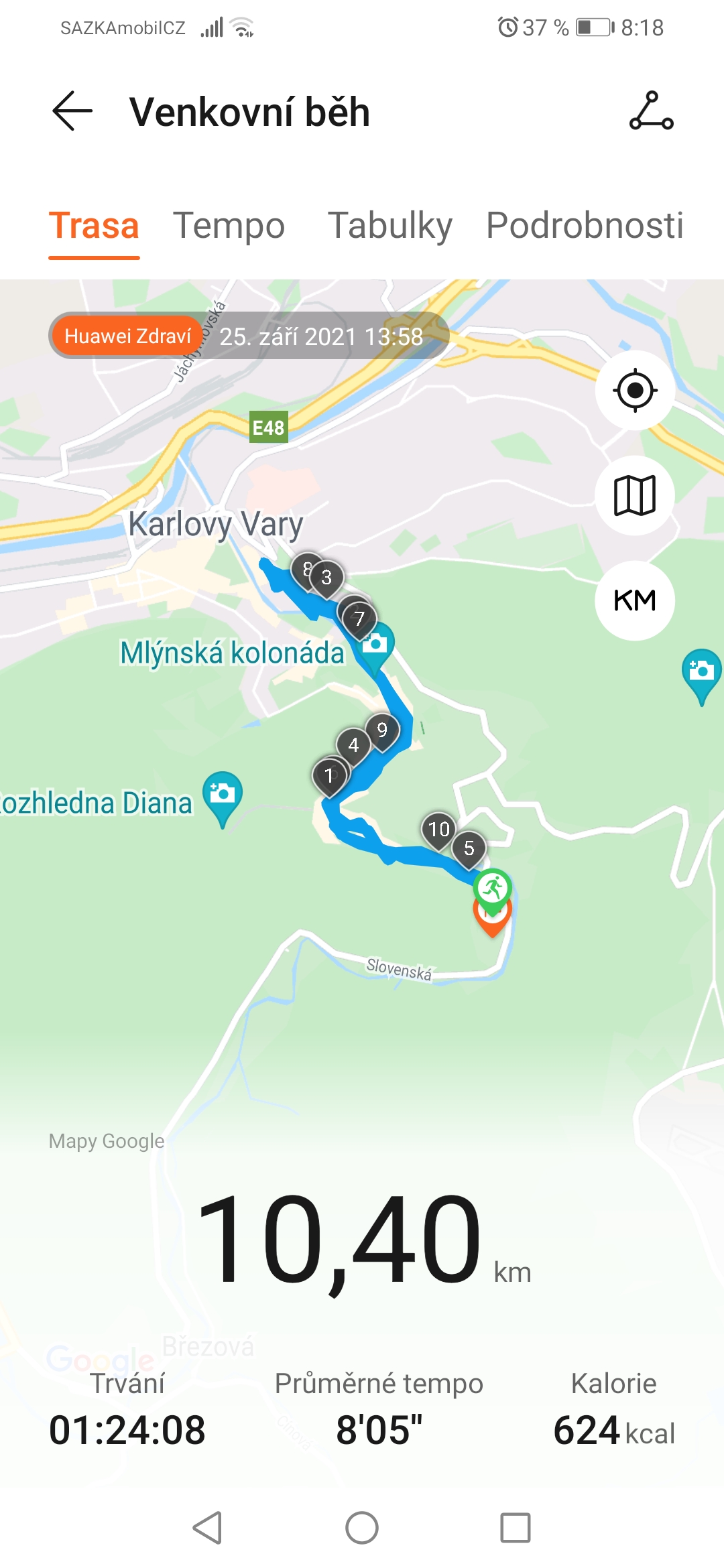Image resolution: width=724 pixels, height=1568 pixels.
Task: Select the Podrobnosti tab
Action: point(585,225)
